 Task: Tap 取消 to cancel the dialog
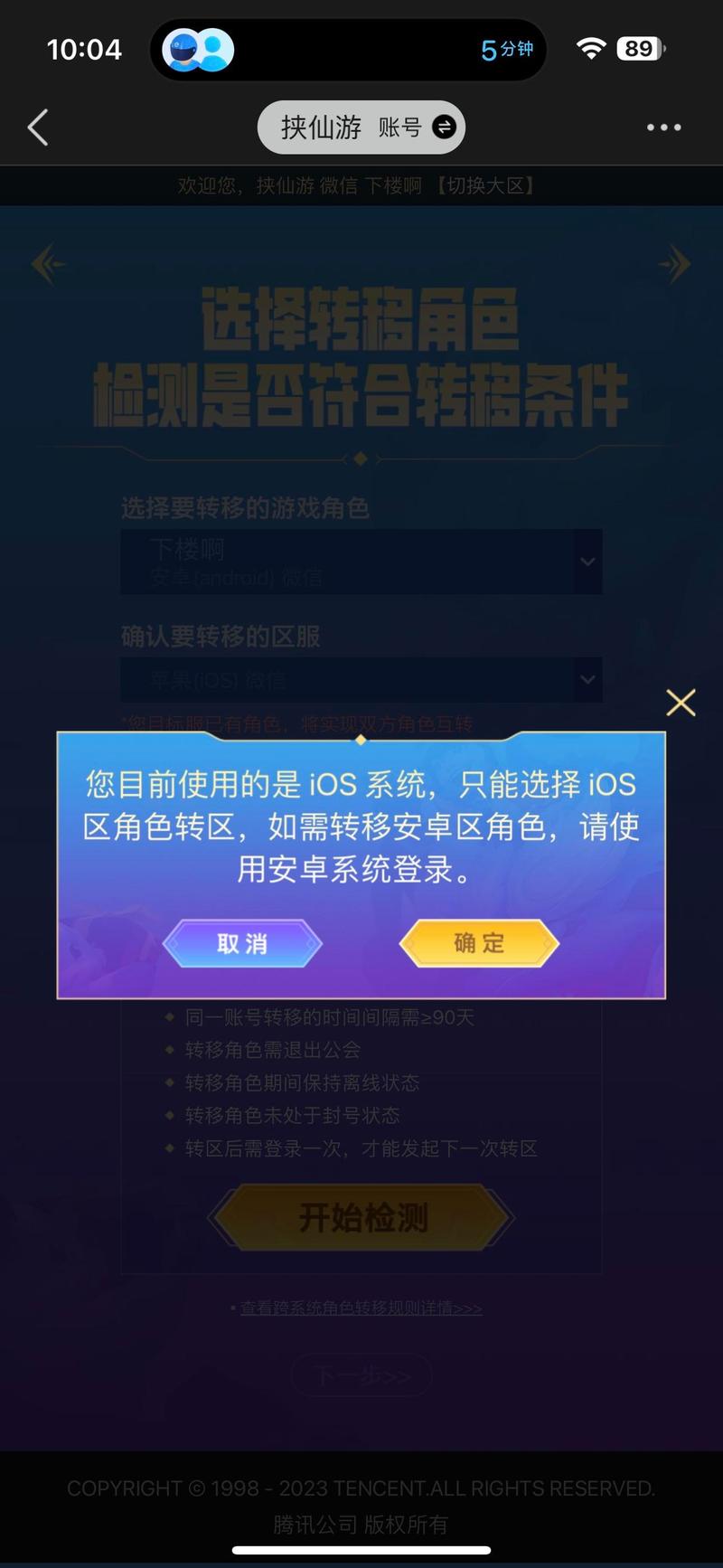(243, 943)
